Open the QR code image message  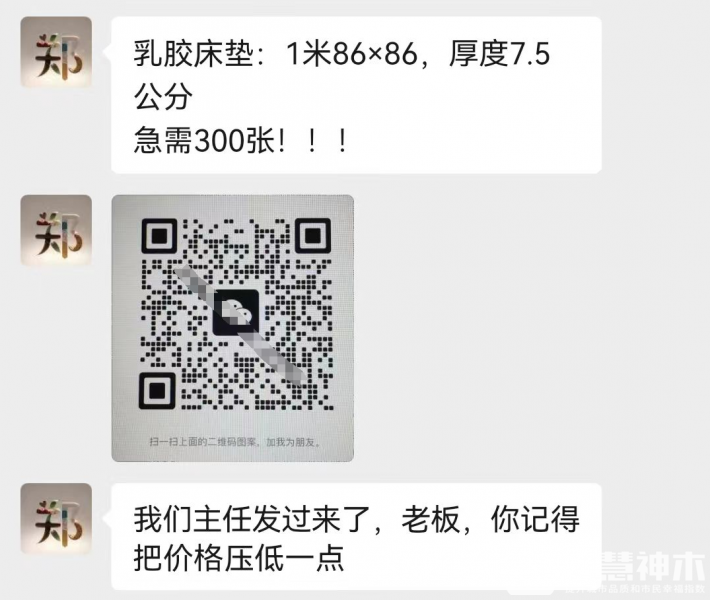click(232, 328)
